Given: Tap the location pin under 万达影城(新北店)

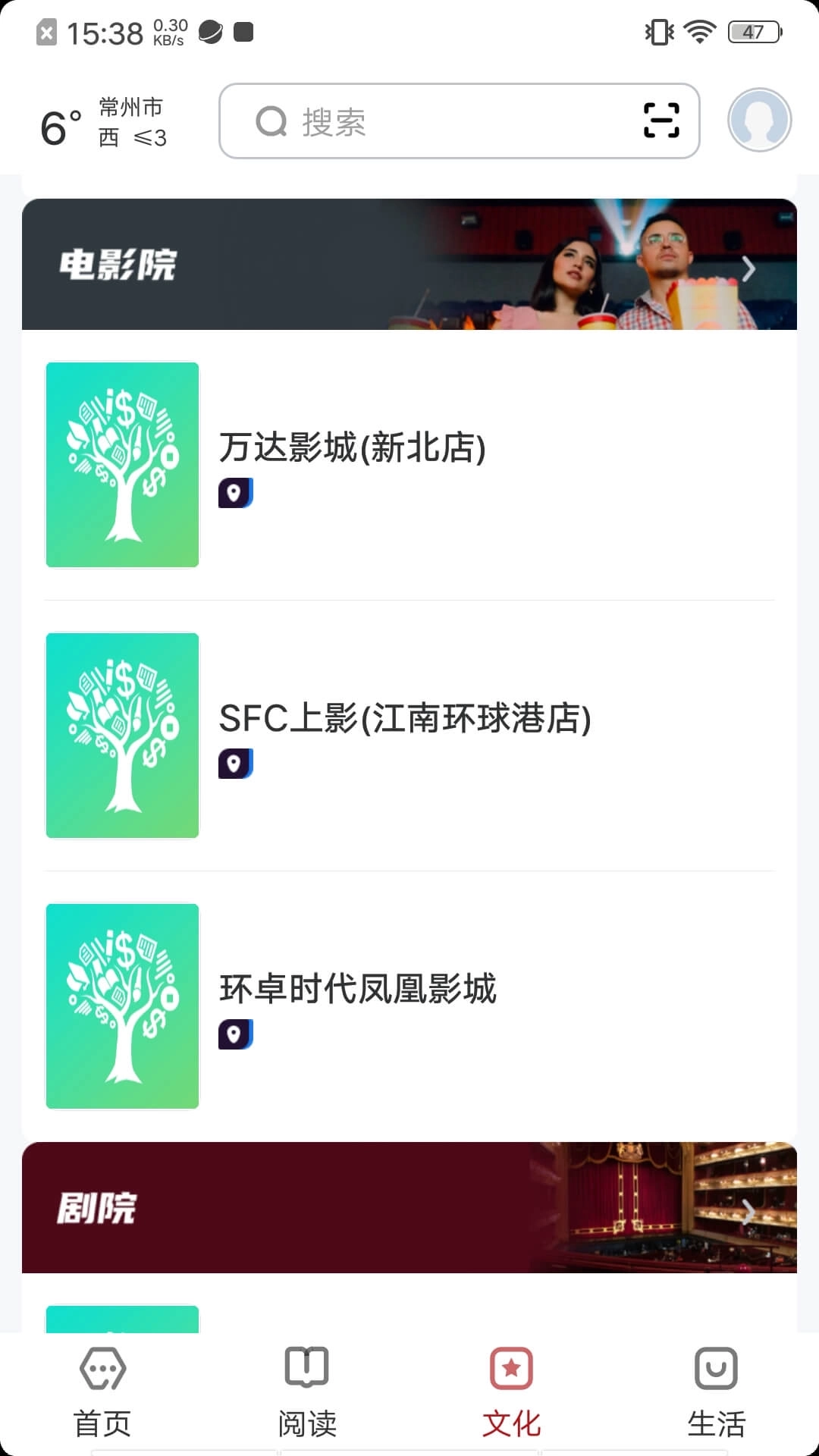Looking at the screenshot, I should coord(235,494).
